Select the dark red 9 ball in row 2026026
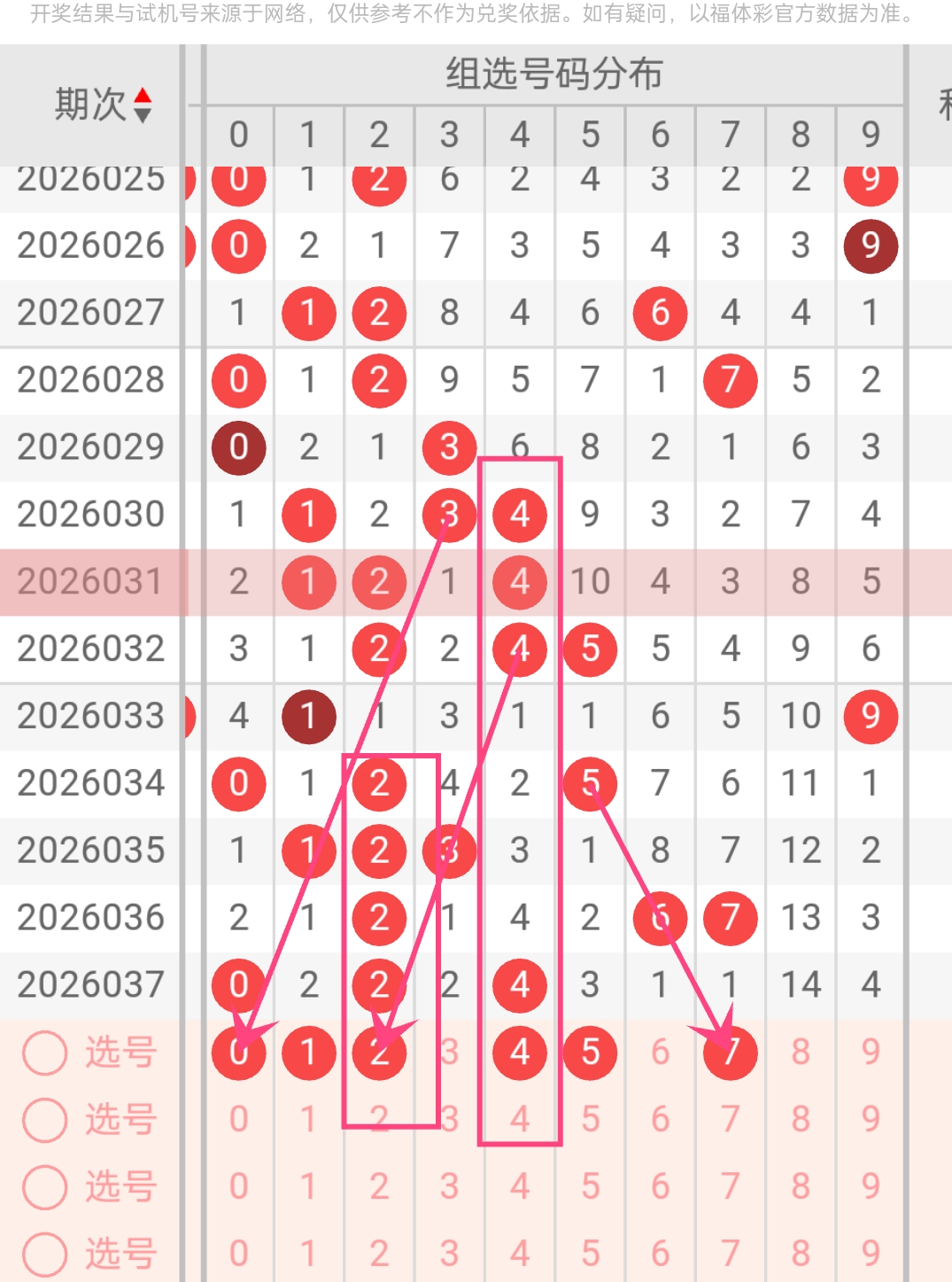 click(x=870, y=245)
